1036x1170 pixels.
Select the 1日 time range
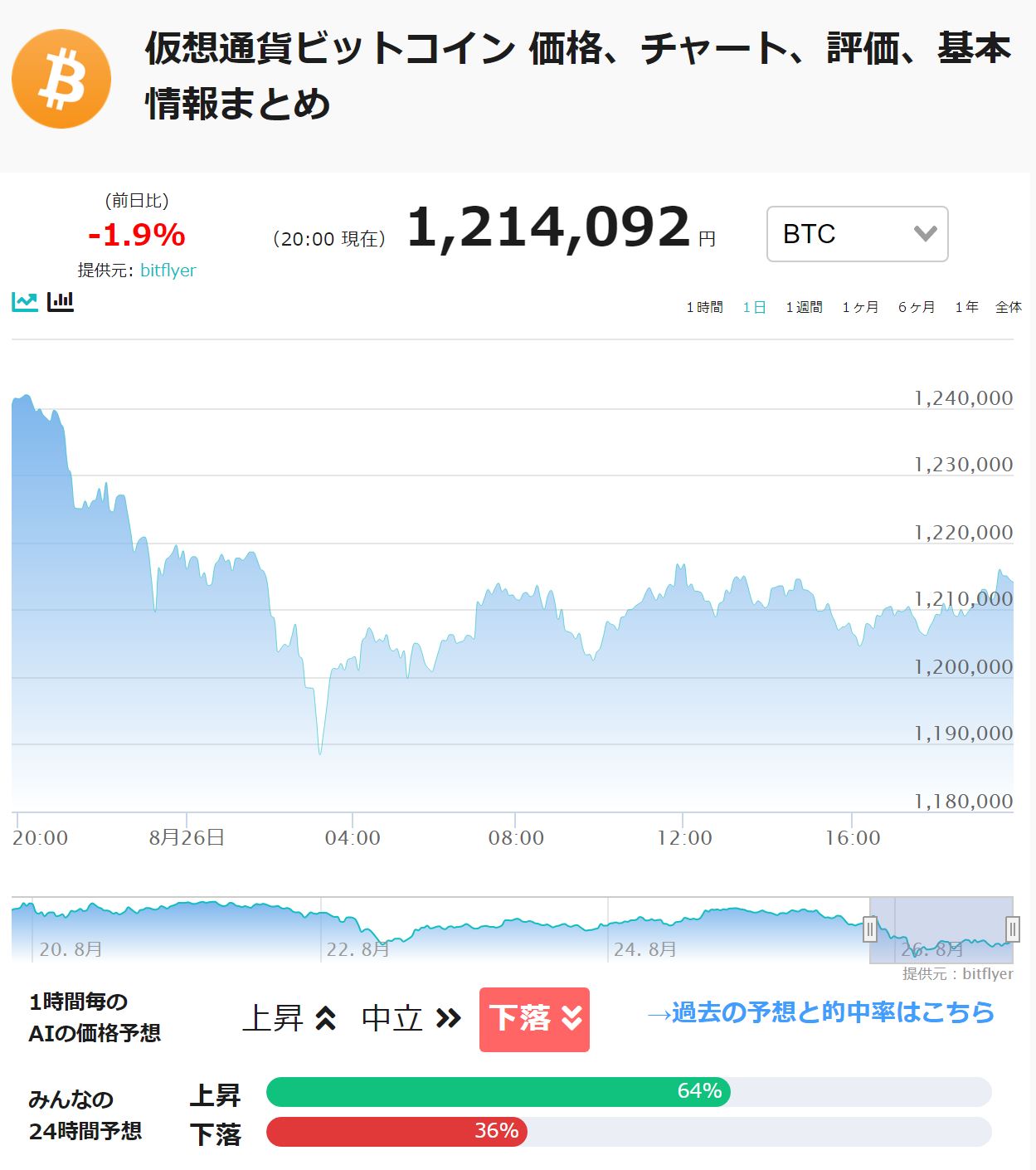(754, 308)
